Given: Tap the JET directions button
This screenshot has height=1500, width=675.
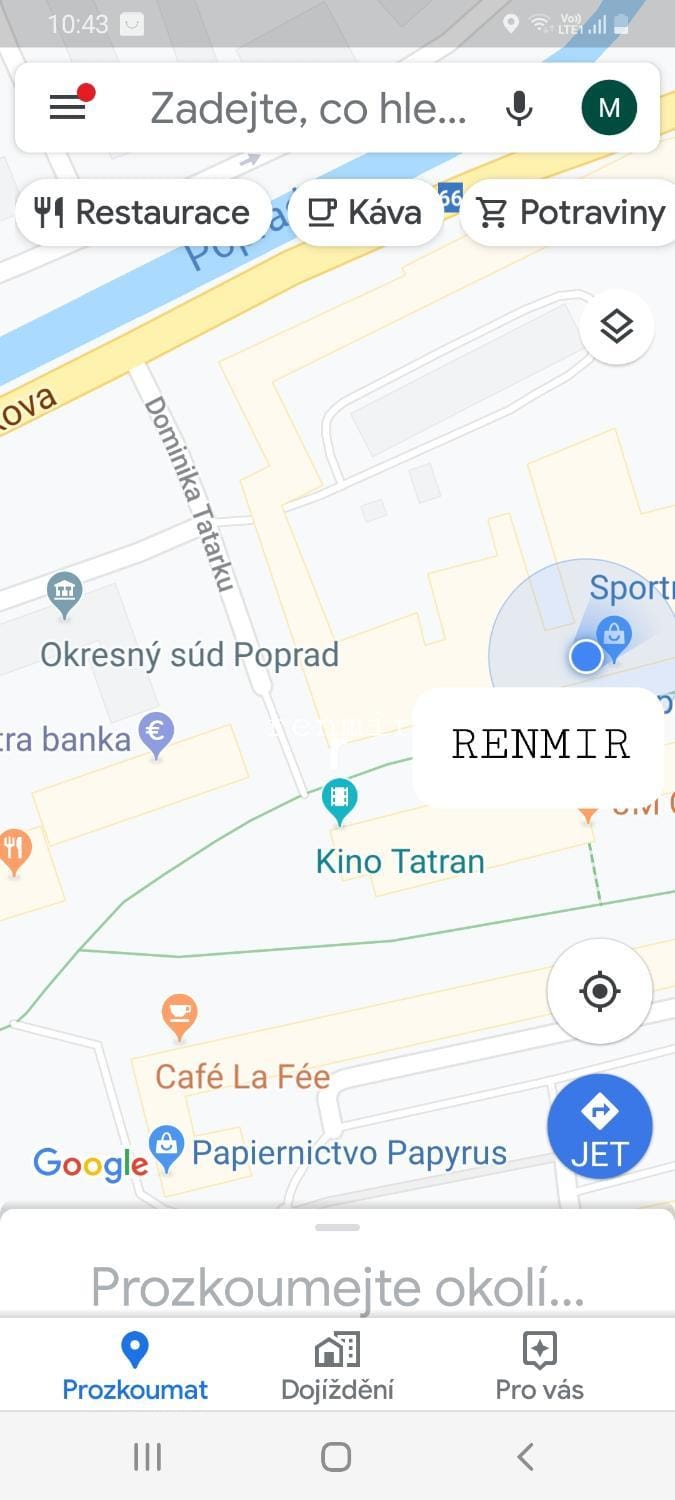Looking at the screenshot, I should 600,1127.
